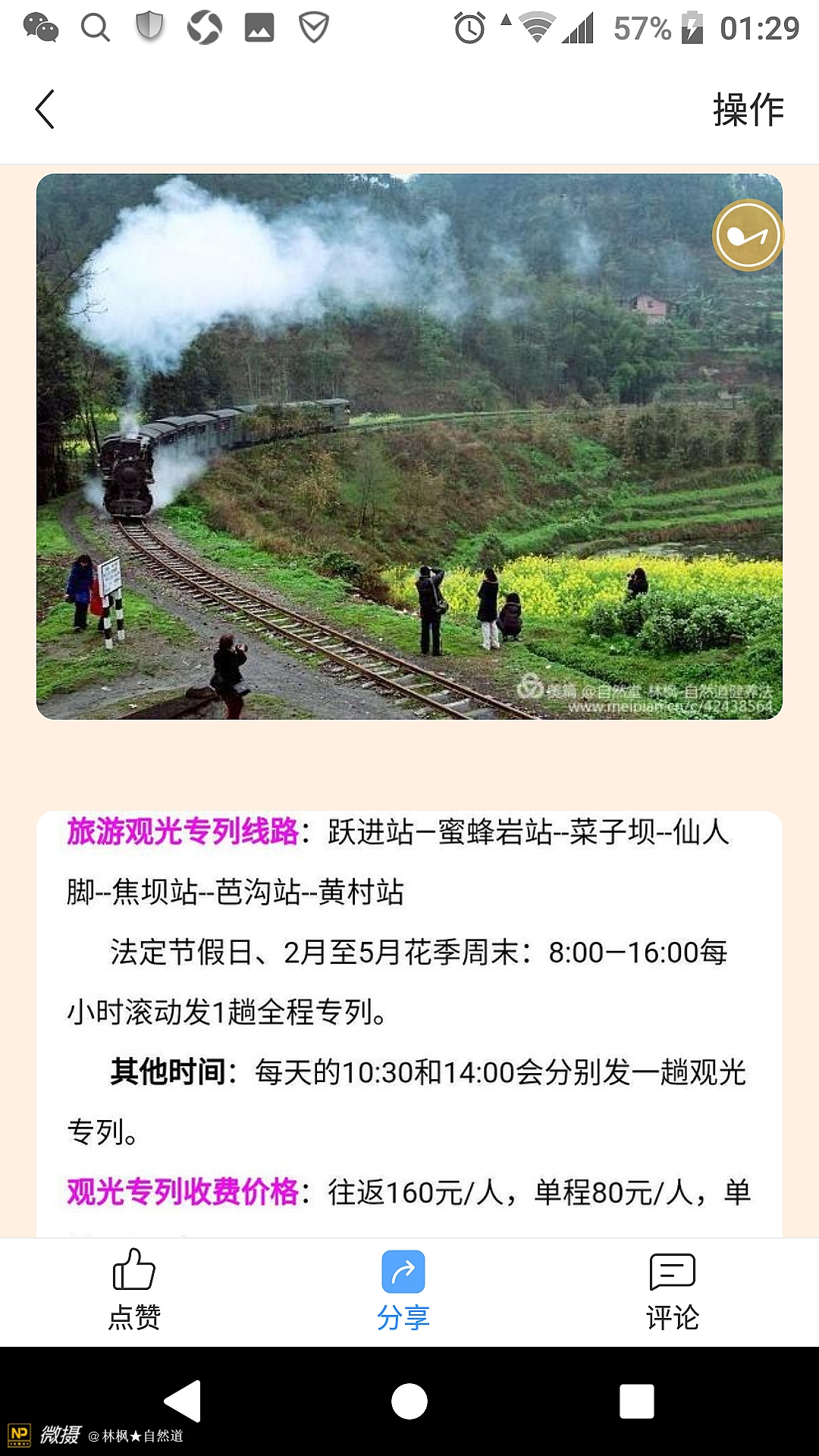Go to the home screen

coord(409,1401)
